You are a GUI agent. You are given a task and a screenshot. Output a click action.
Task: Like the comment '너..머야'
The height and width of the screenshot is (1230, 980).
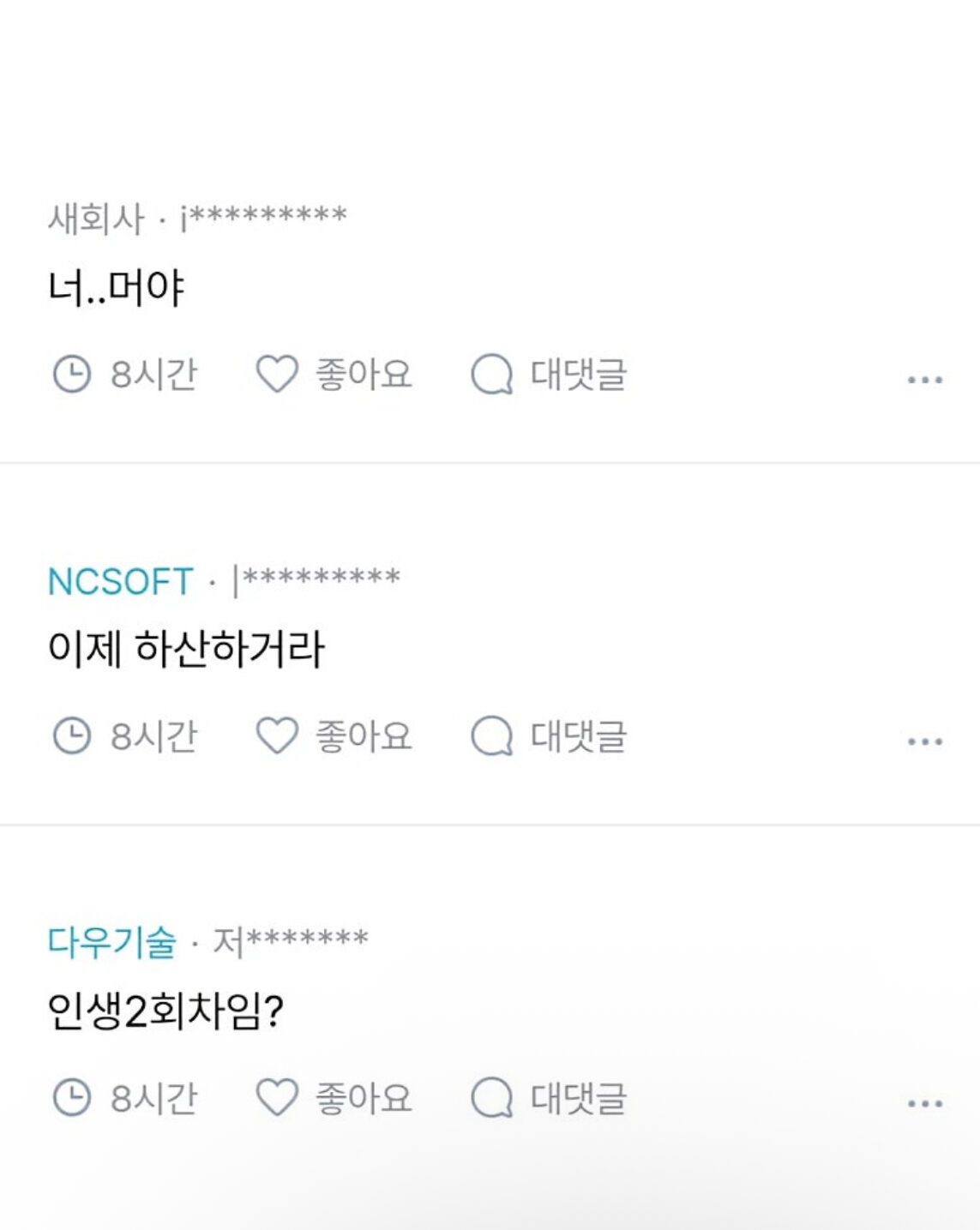pyautogui.click(x=334, y=375)
